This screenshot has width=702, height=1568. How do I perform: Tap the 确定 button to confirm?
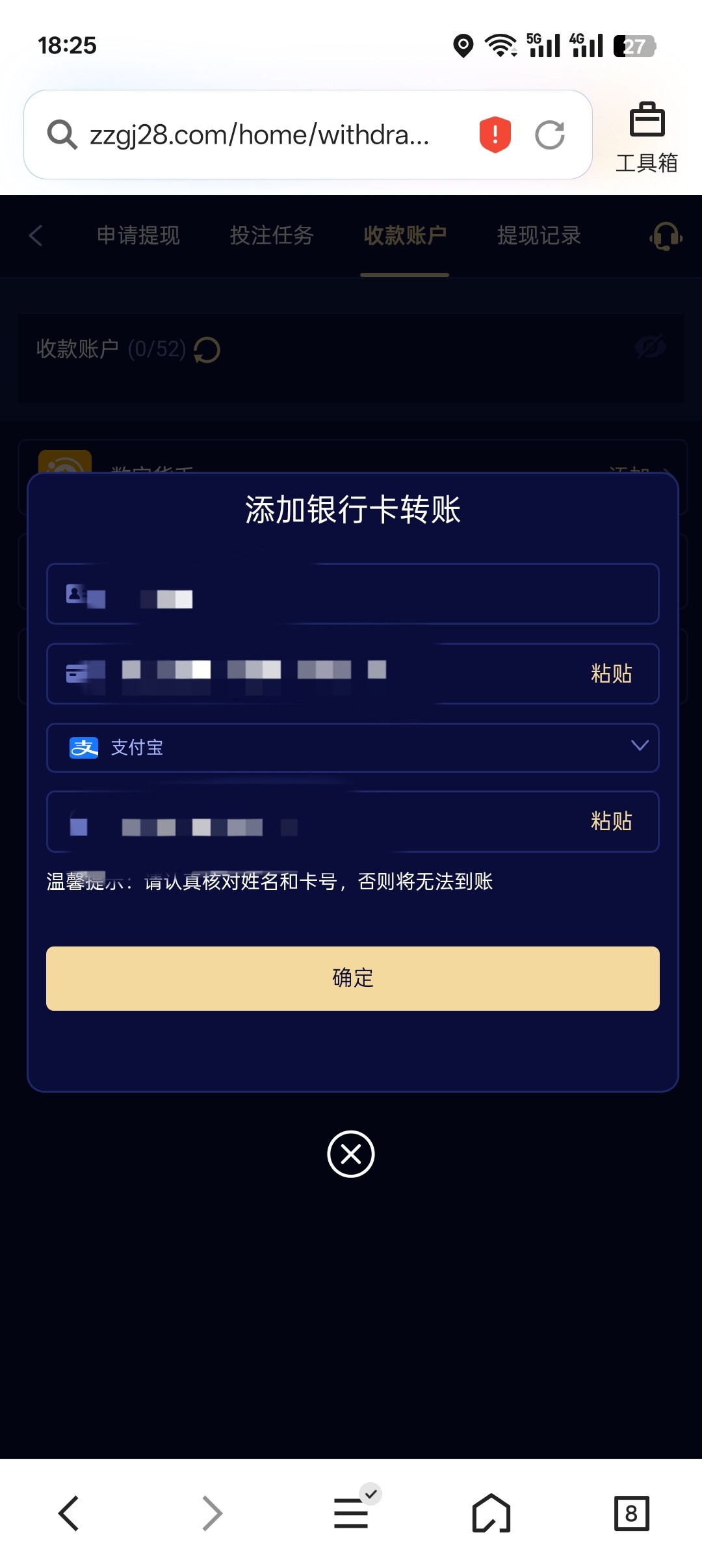[x=352, y=978]
